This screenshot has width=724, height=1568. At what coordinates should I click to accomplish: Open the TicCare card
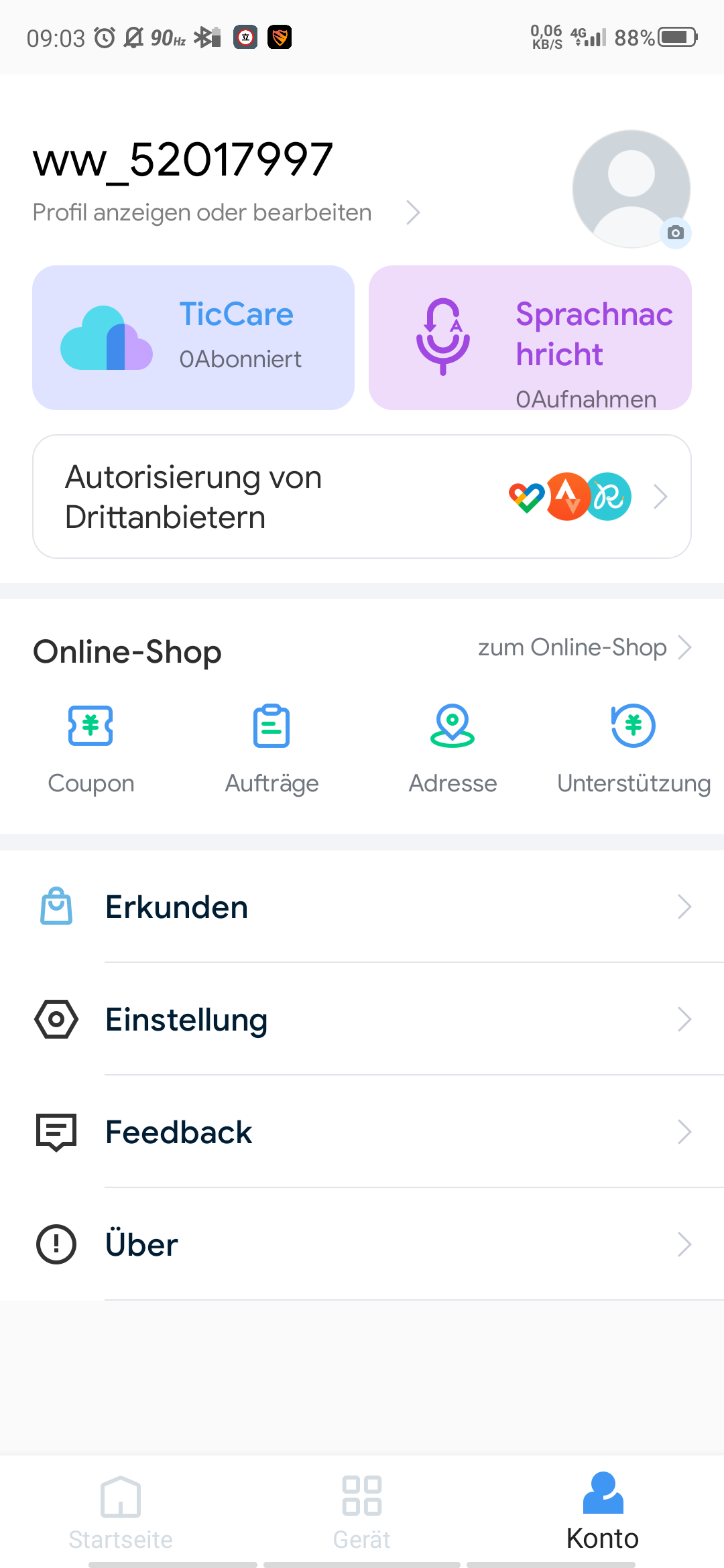pyautogui.click(x=193, y=338)
